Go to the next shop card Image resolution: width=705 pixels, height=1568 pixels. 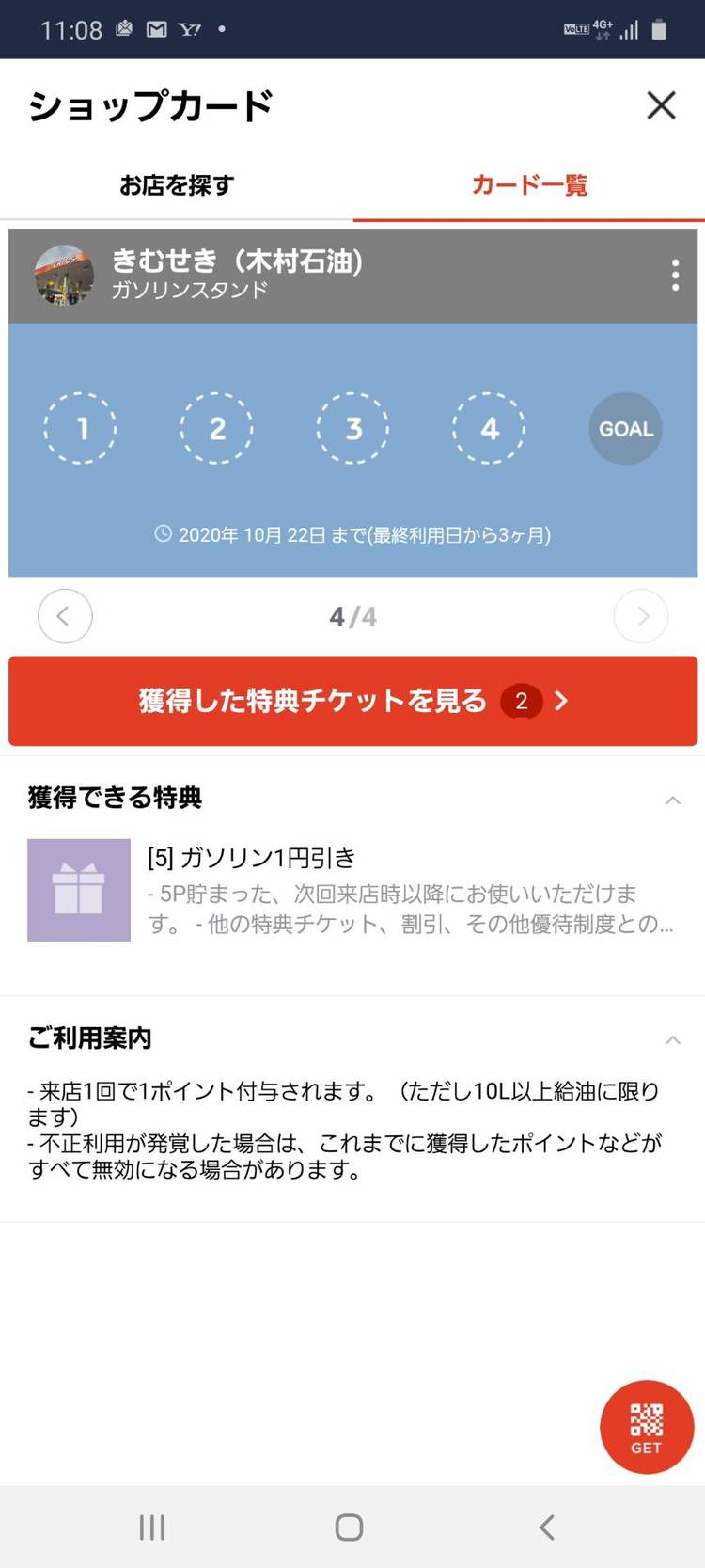pyautogui.click(x=641, y=616)
